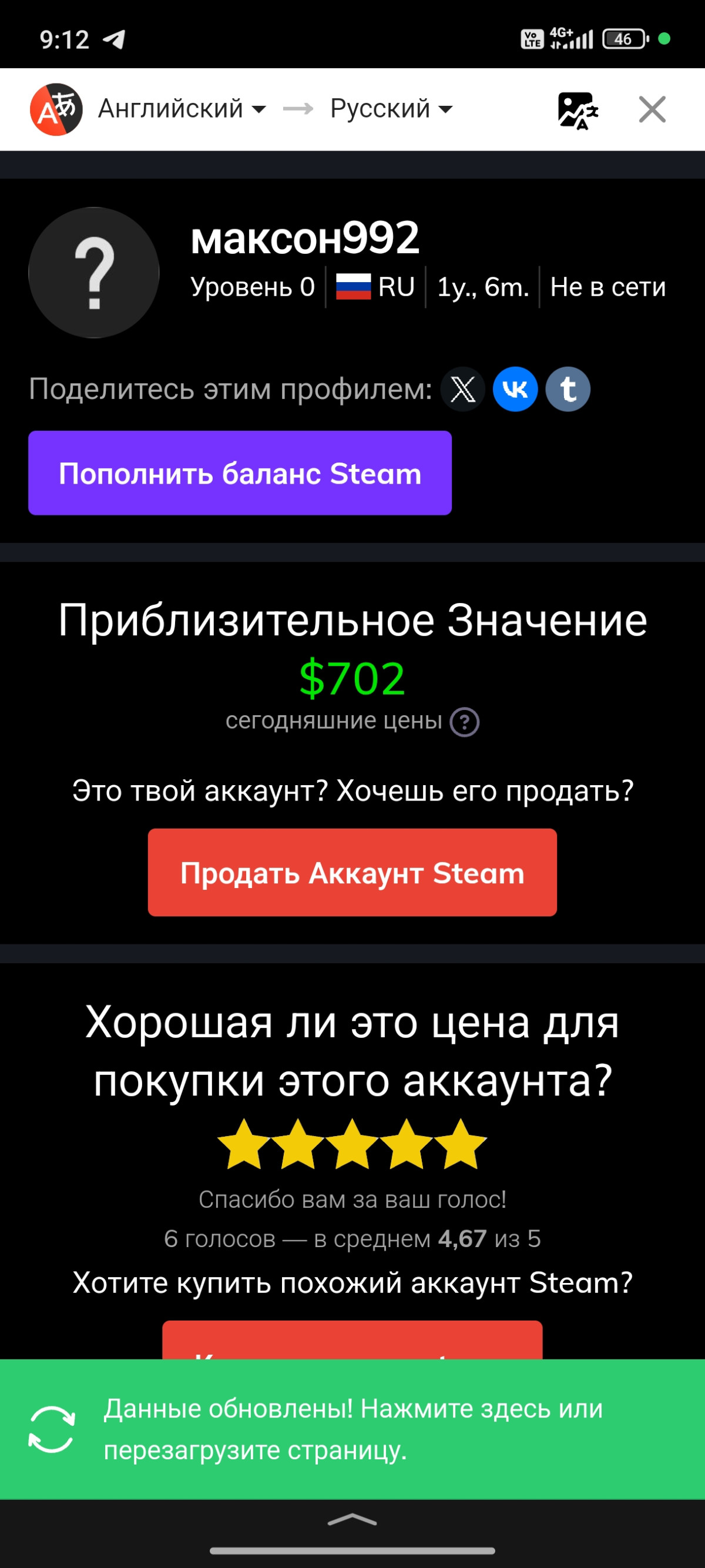Tap Пополнить баланс Steam button
The height and width of the screenshot is (1568, 705).
pyautogui.click(x=240, y=473)
